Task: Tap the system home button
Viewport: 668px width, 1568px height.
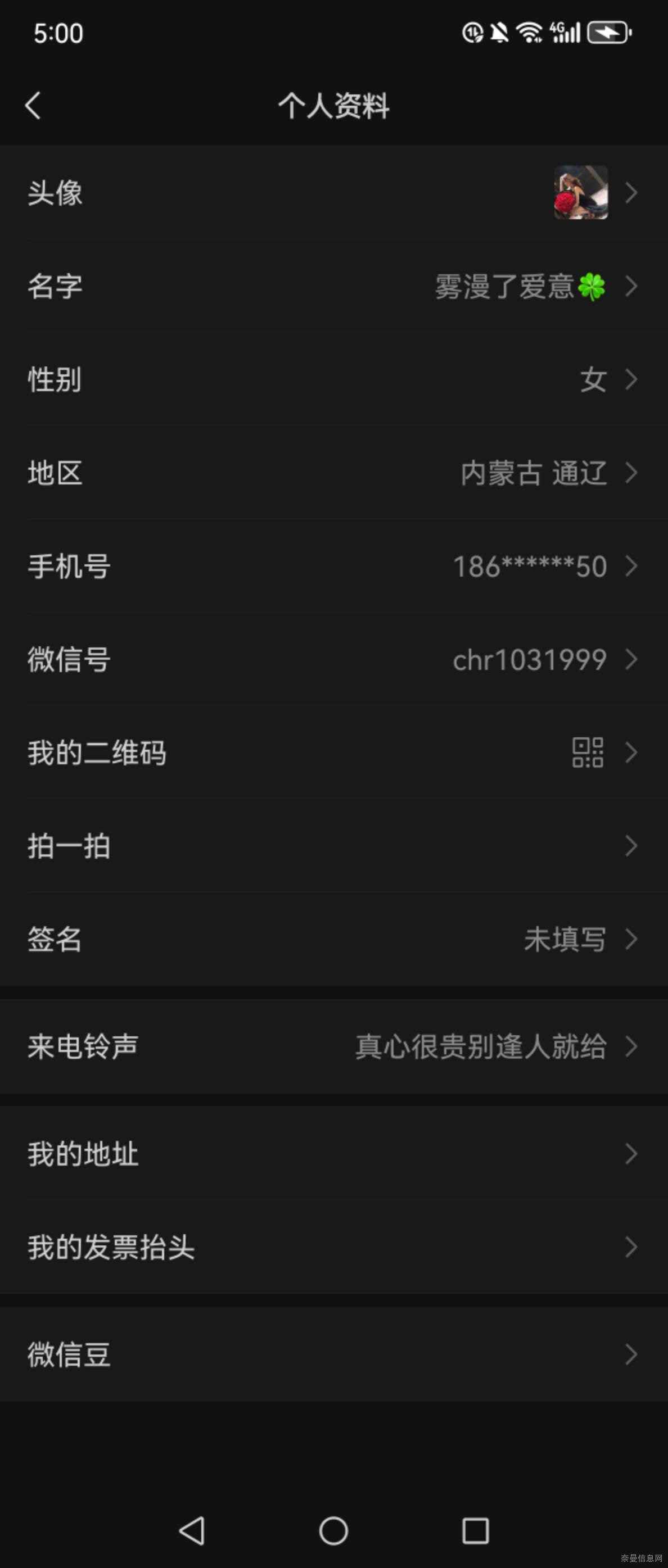Action: 333,1530
